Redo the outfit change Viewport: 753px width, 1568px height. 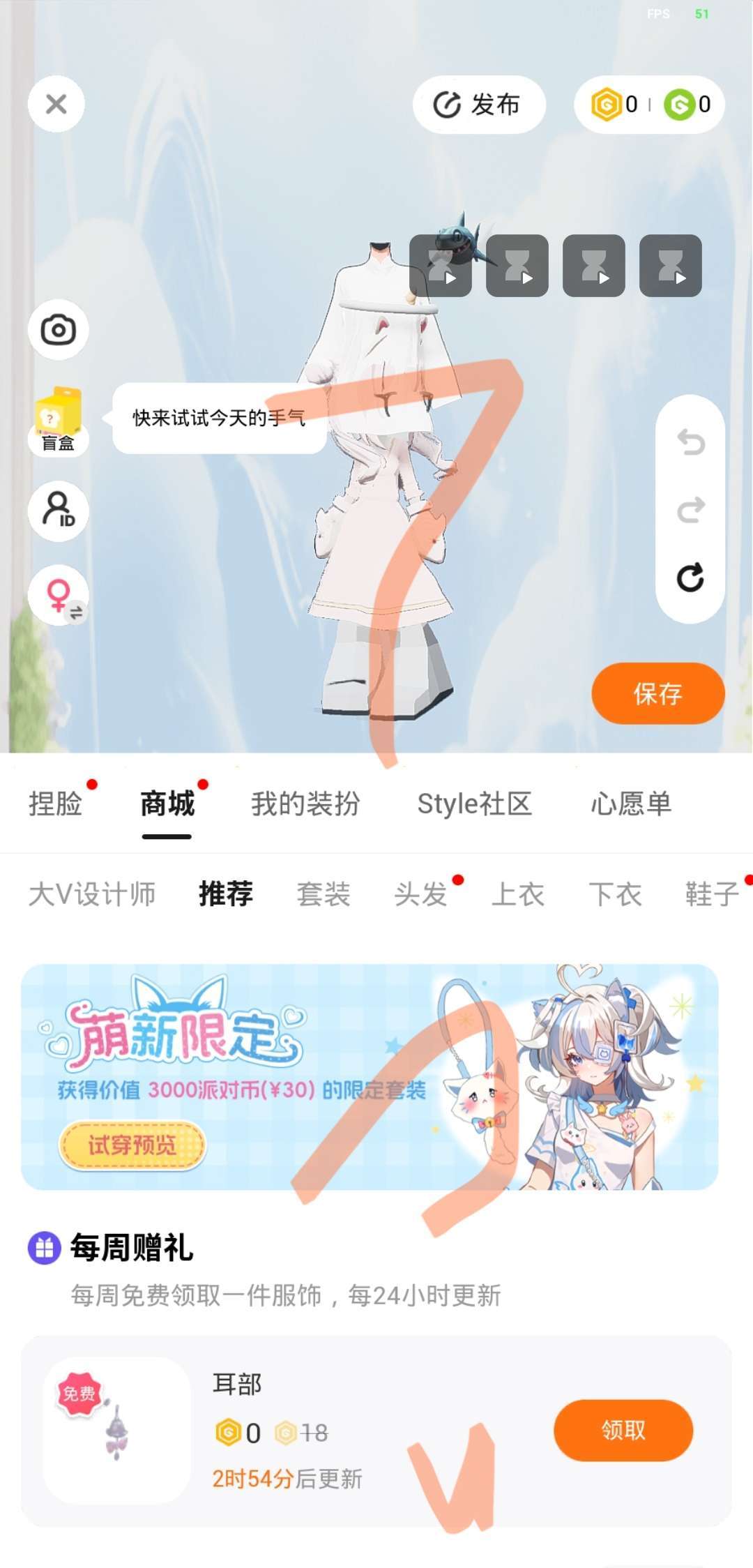tap(690, 510)
